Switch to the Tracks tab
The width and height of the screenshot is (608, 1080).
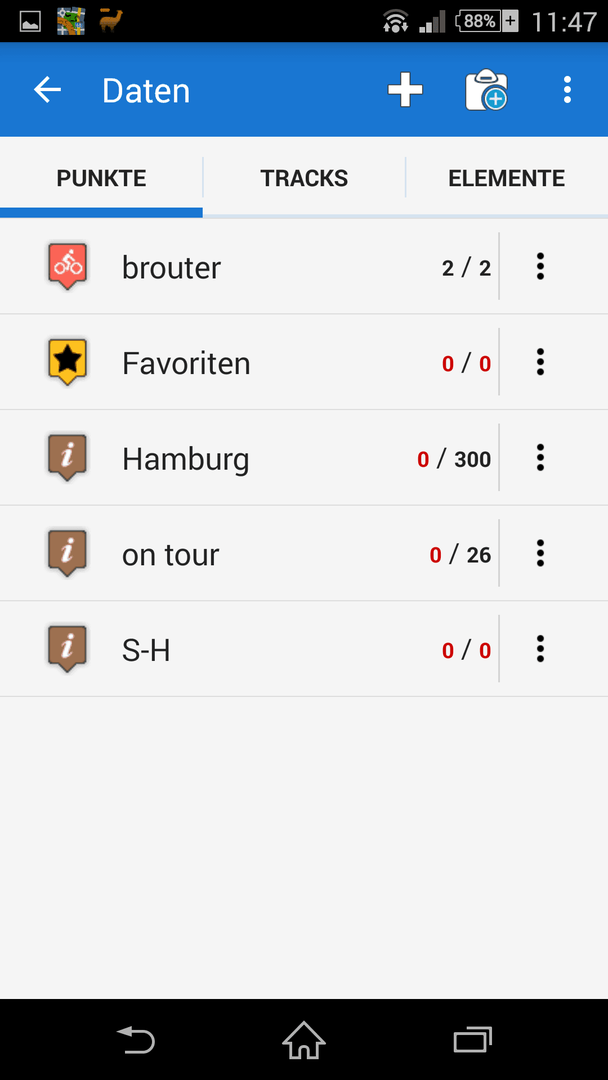[x=304, y=178]
